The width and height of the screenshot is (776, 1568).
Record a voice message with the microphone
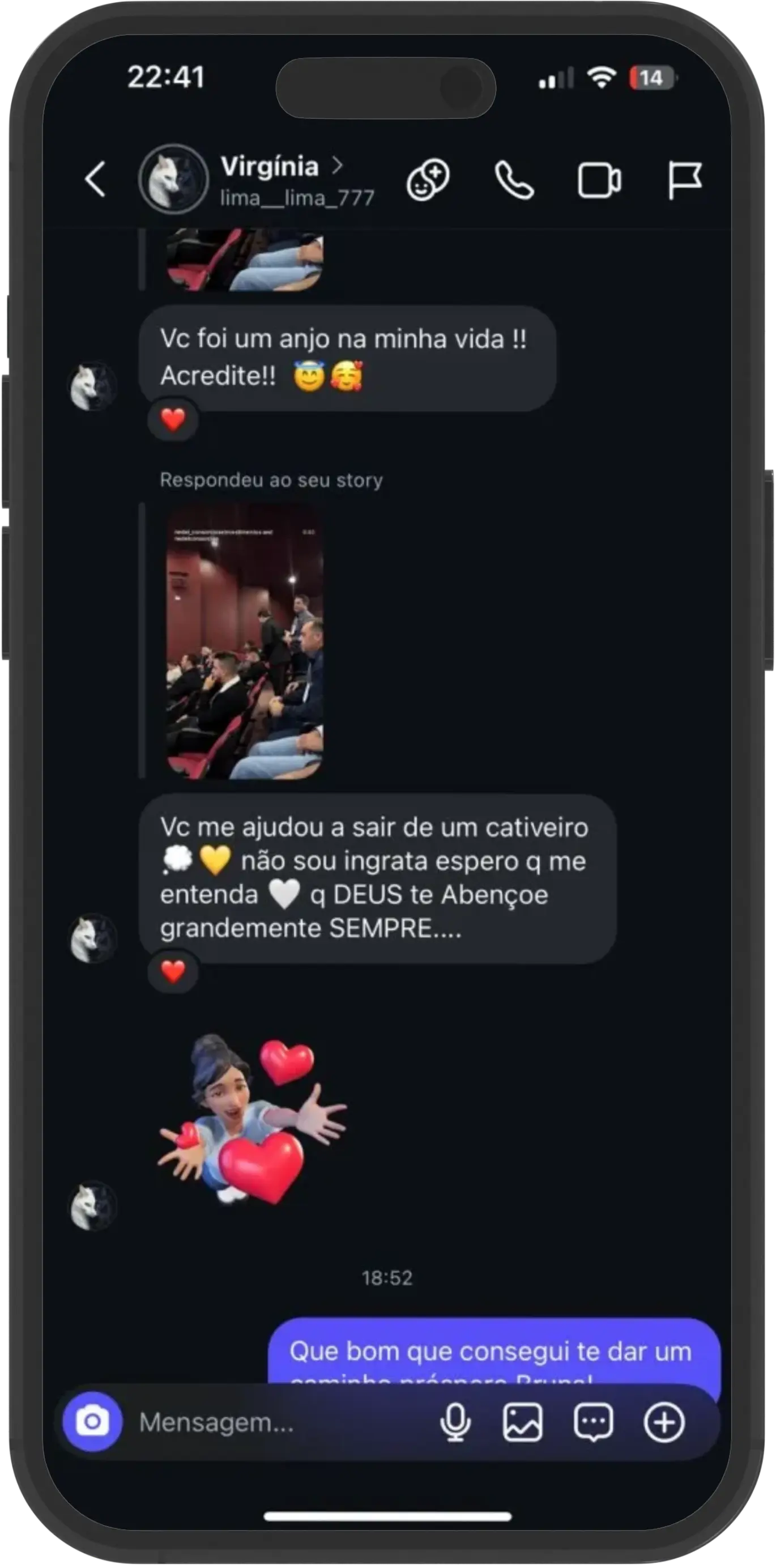pos(455,1423)
